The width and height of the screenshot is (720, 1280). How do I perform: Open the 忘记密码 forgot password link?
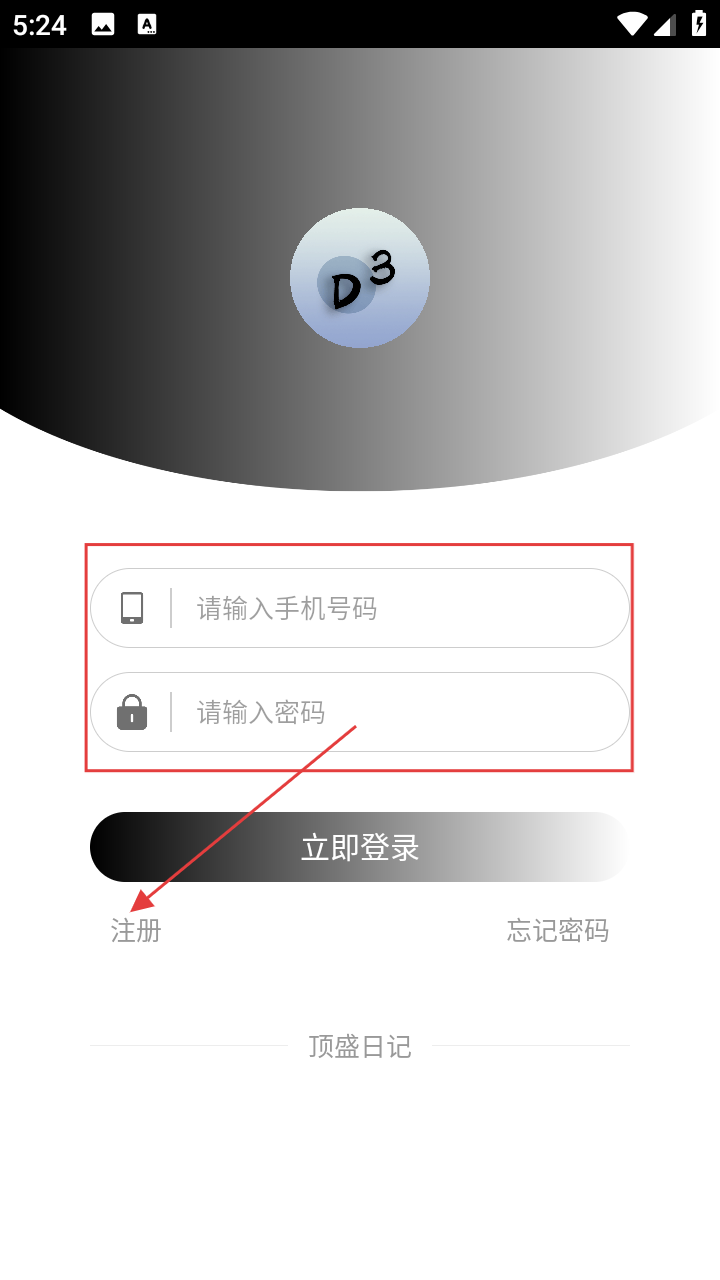coord(557,931)
